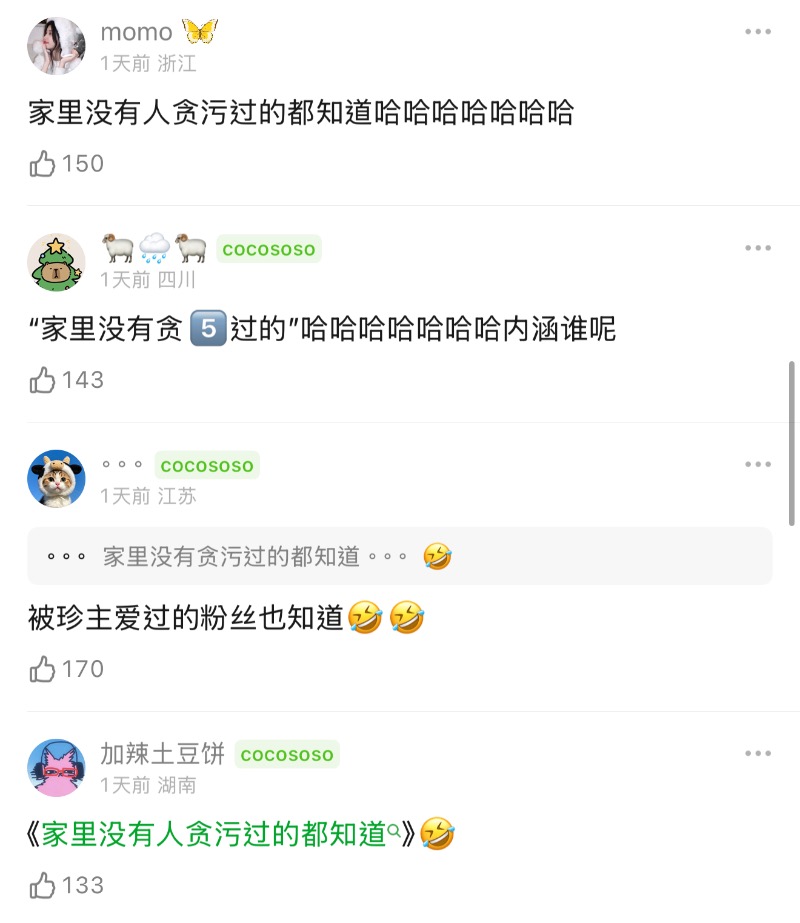Viewport: 800px width, 923px height.
Task: Open the username momo
Action: tap(136, 32)
